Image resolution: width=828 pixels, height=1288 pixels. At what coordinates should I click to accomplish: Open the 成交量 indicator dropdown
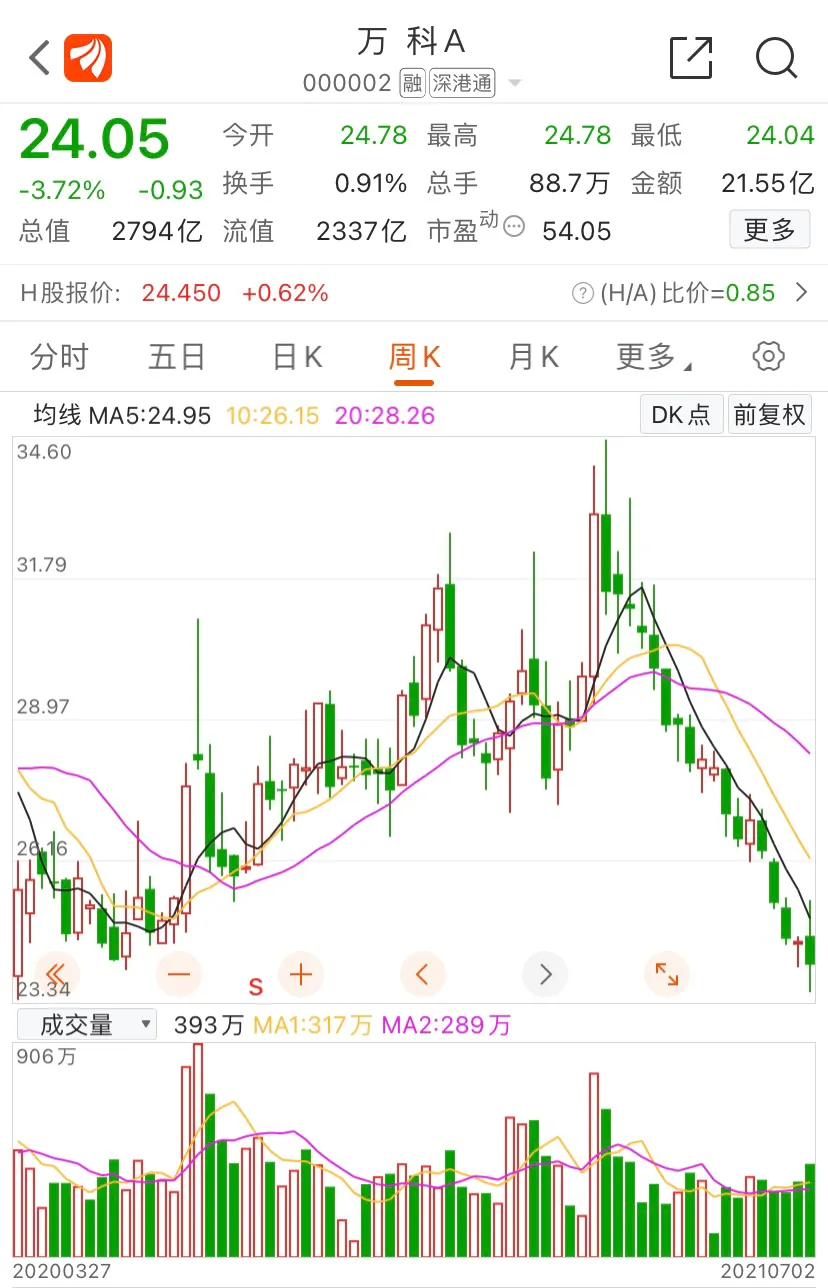click(x=86, y=1024)
